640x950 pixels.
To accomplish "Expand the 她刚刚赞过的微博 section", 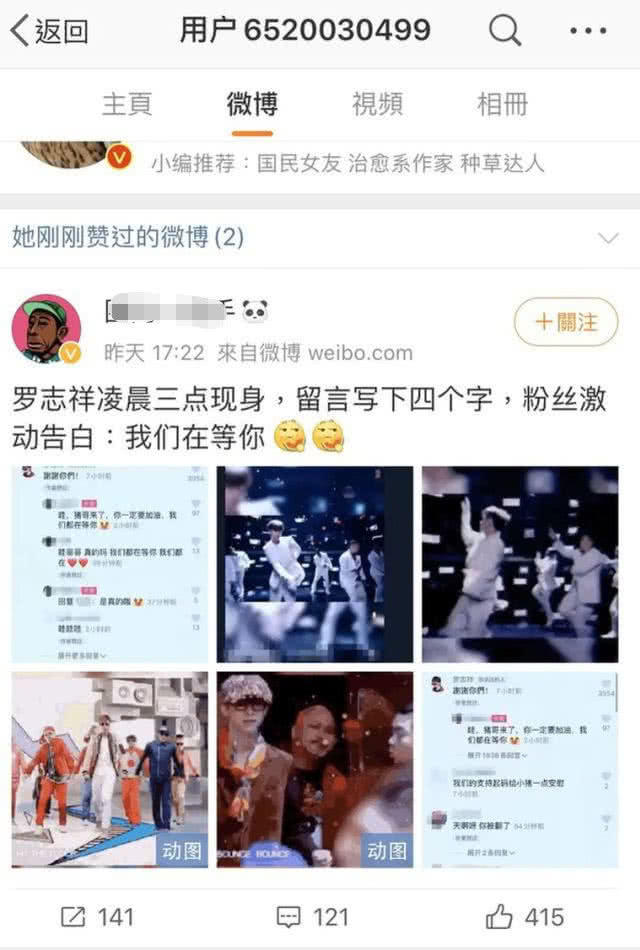I will 606,238.
